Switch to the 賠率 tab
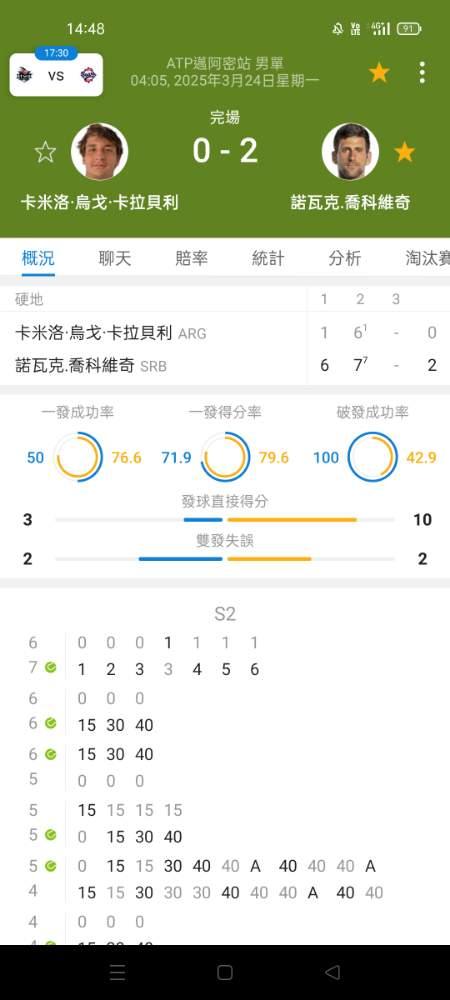Screen dimensions: 450x1000 191,258
